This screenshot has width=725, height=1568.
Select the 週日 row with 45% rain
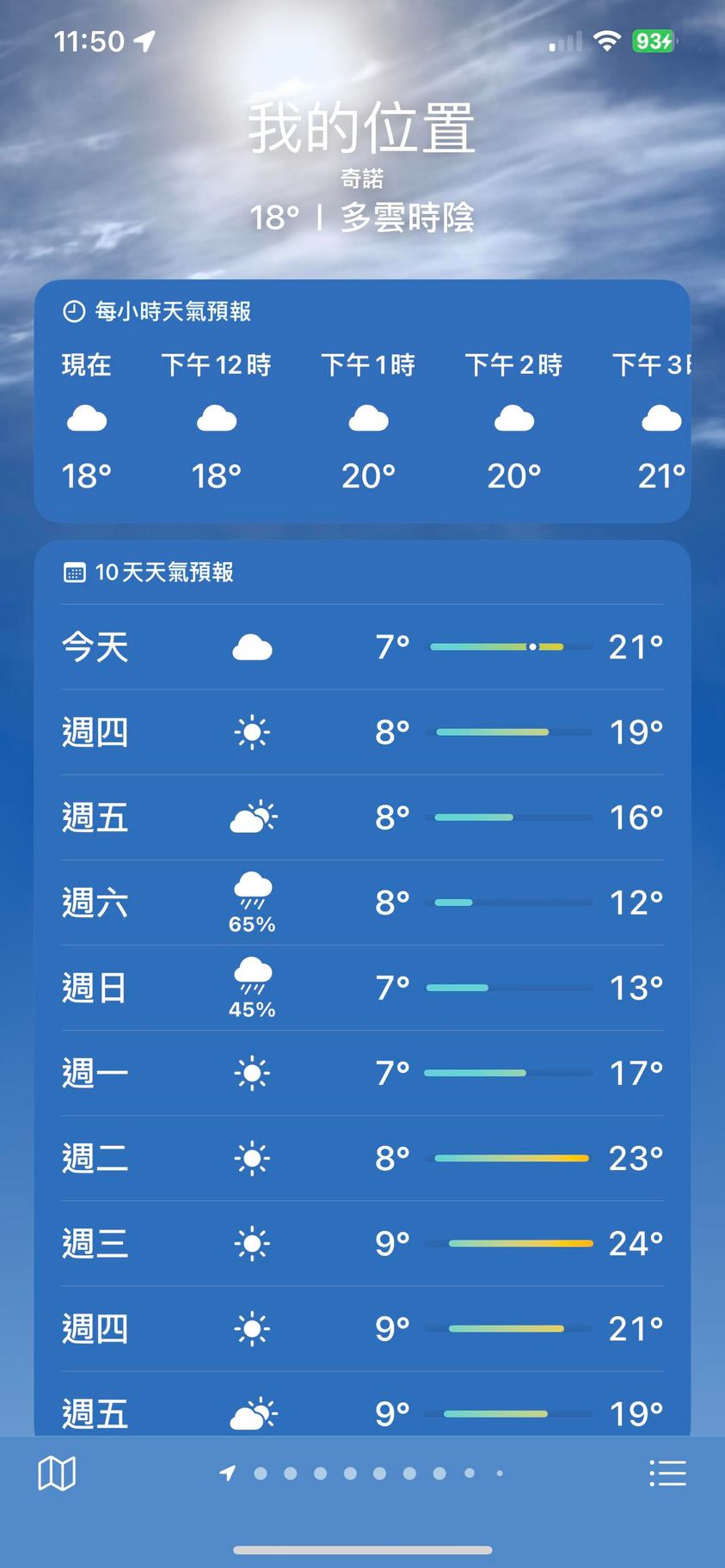tap(362, 988)
